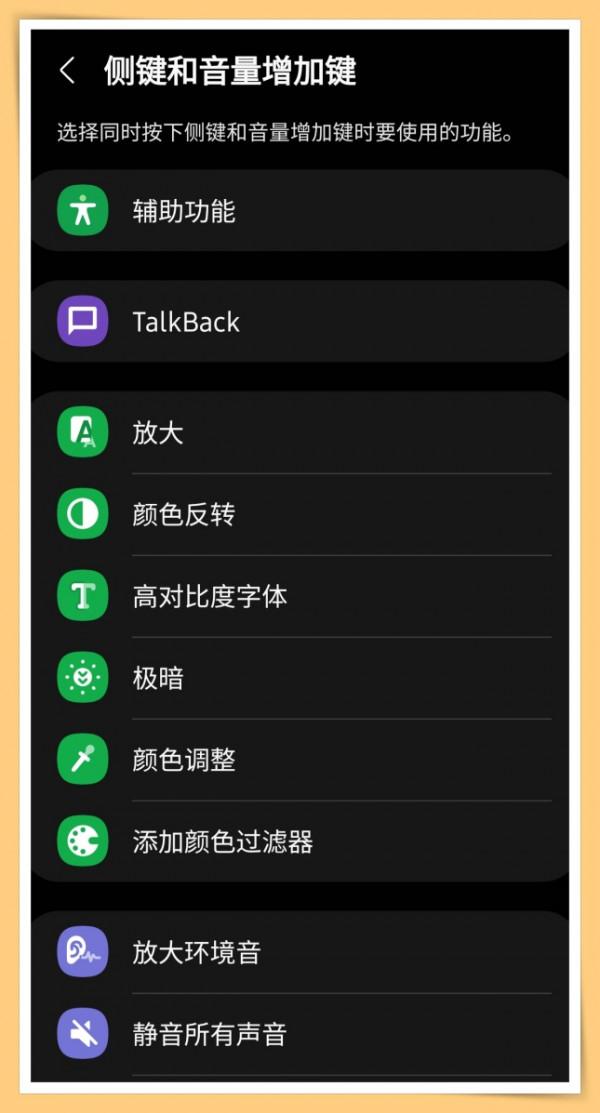The height and width of the screenshot is (1113, 600).
Task: Select the 辅助功能 option
Action: 300,211
